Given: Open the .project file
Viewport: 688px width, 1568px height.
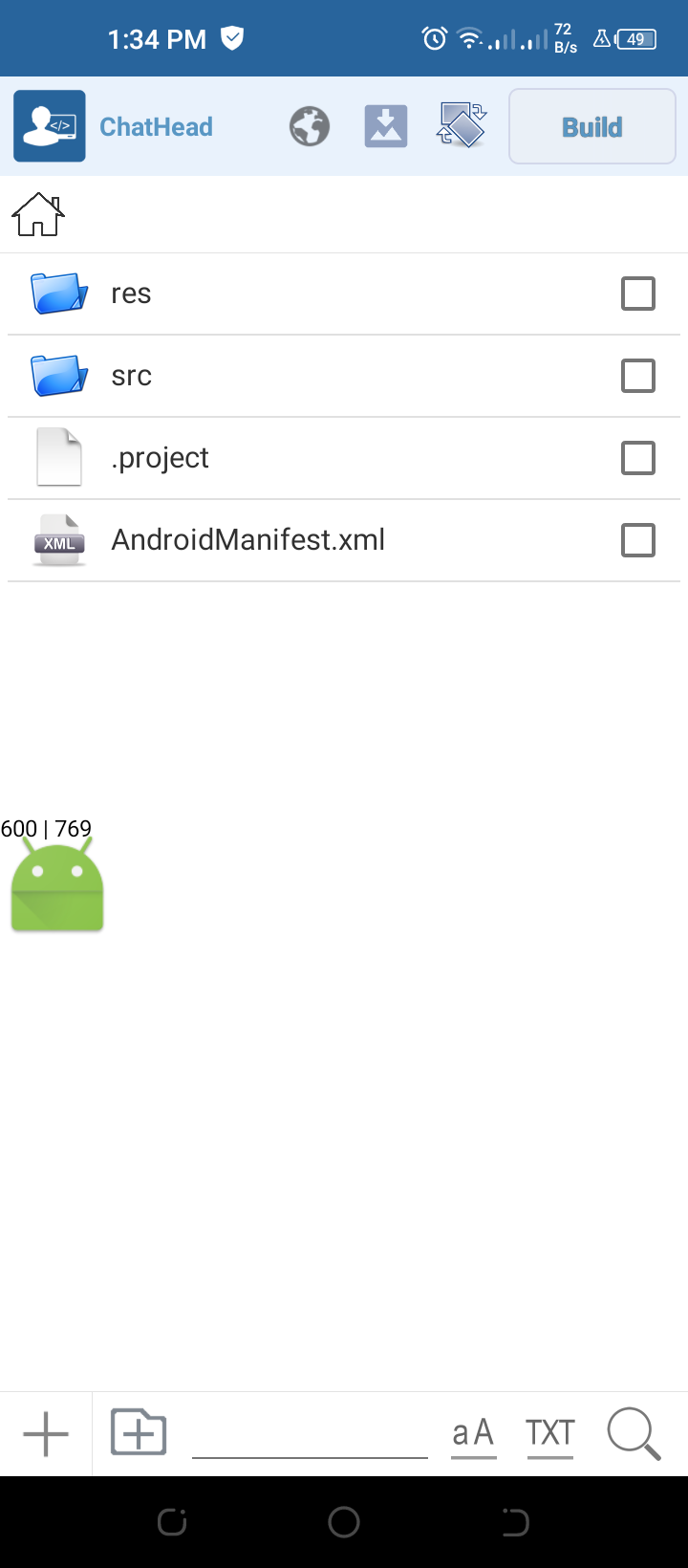Looking at the screenshot, I should click(x=161, y=457).
